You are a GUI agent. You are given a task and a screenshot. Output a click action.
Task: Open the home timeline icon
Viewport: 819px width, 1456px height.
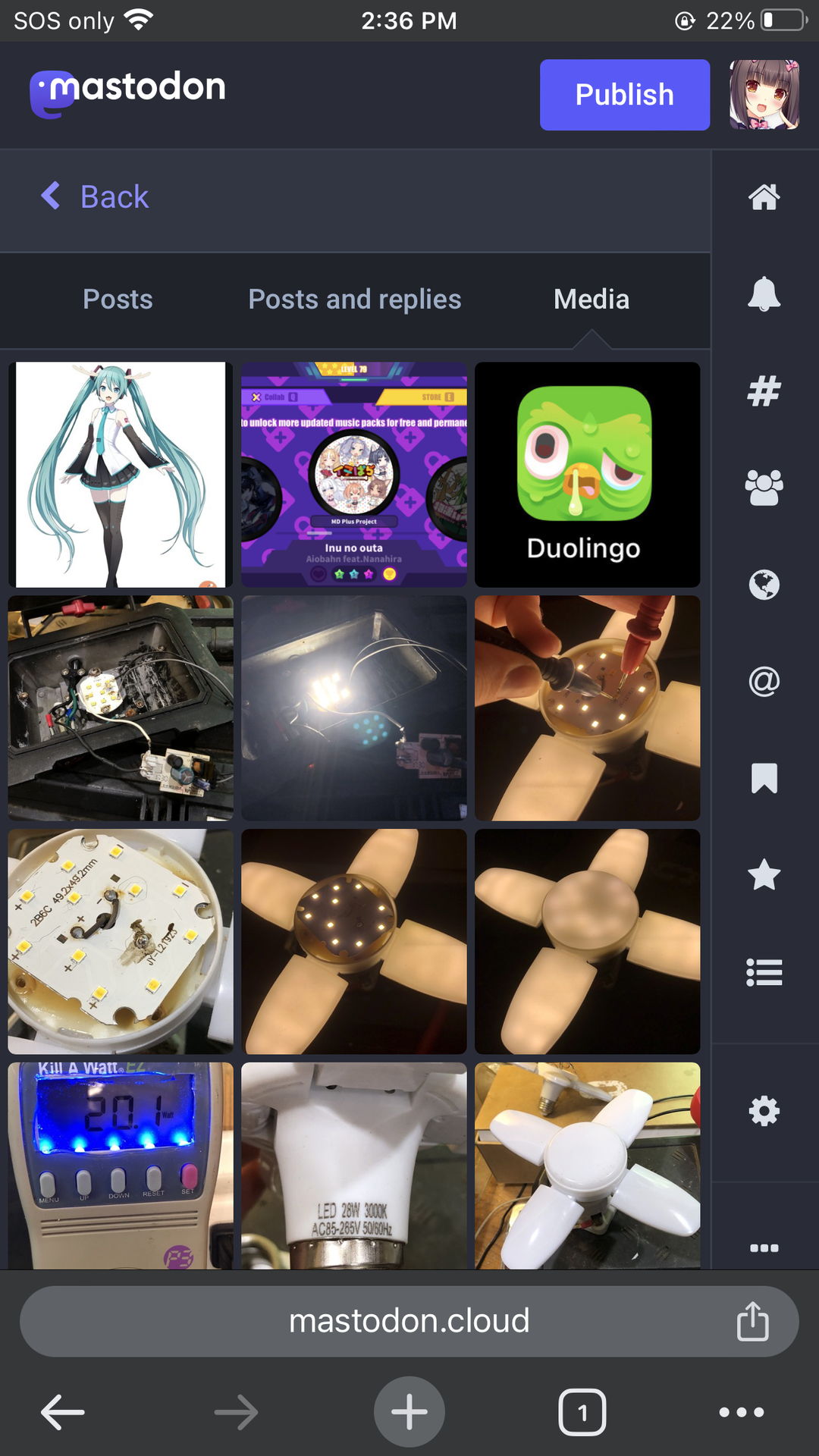764,197
